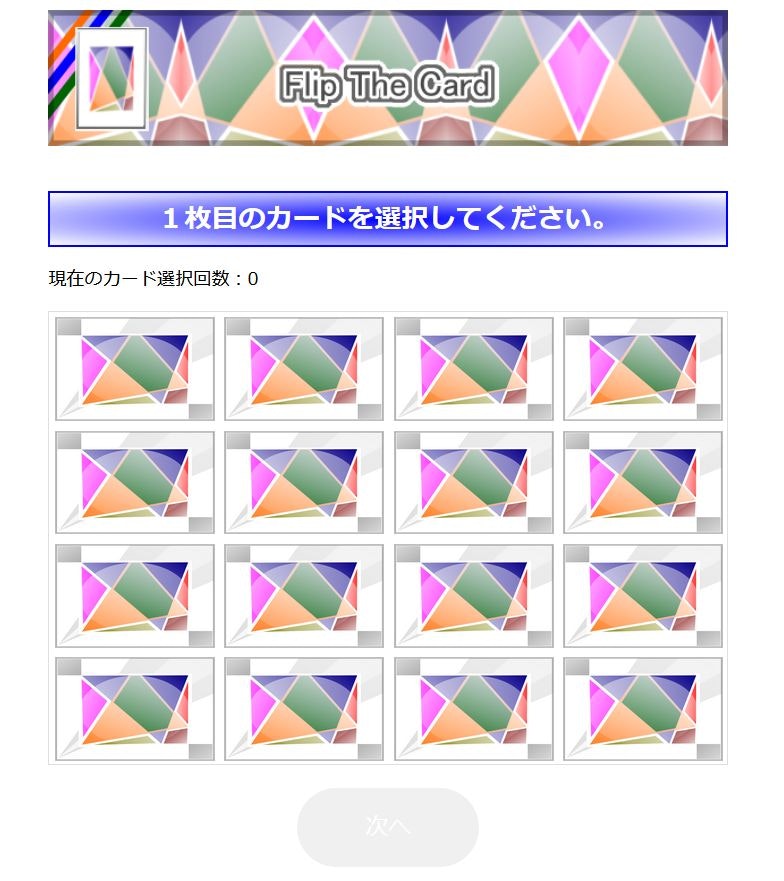Turn over the third card in the top row
Image resolution: width=784 pixels, height=881 pixels.
(x=474, y=369)
